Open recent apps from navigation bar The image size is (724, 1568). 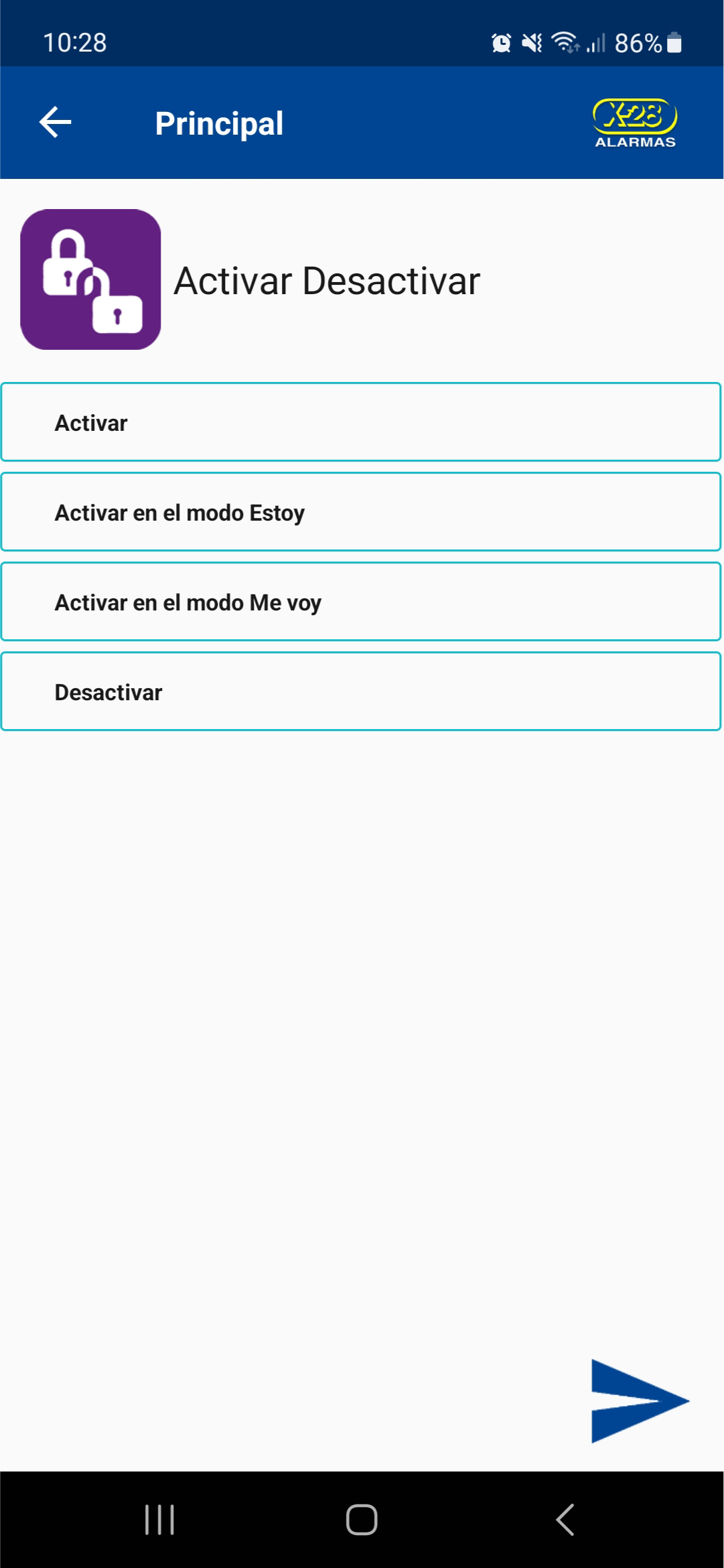click(x=159, y=1519)
